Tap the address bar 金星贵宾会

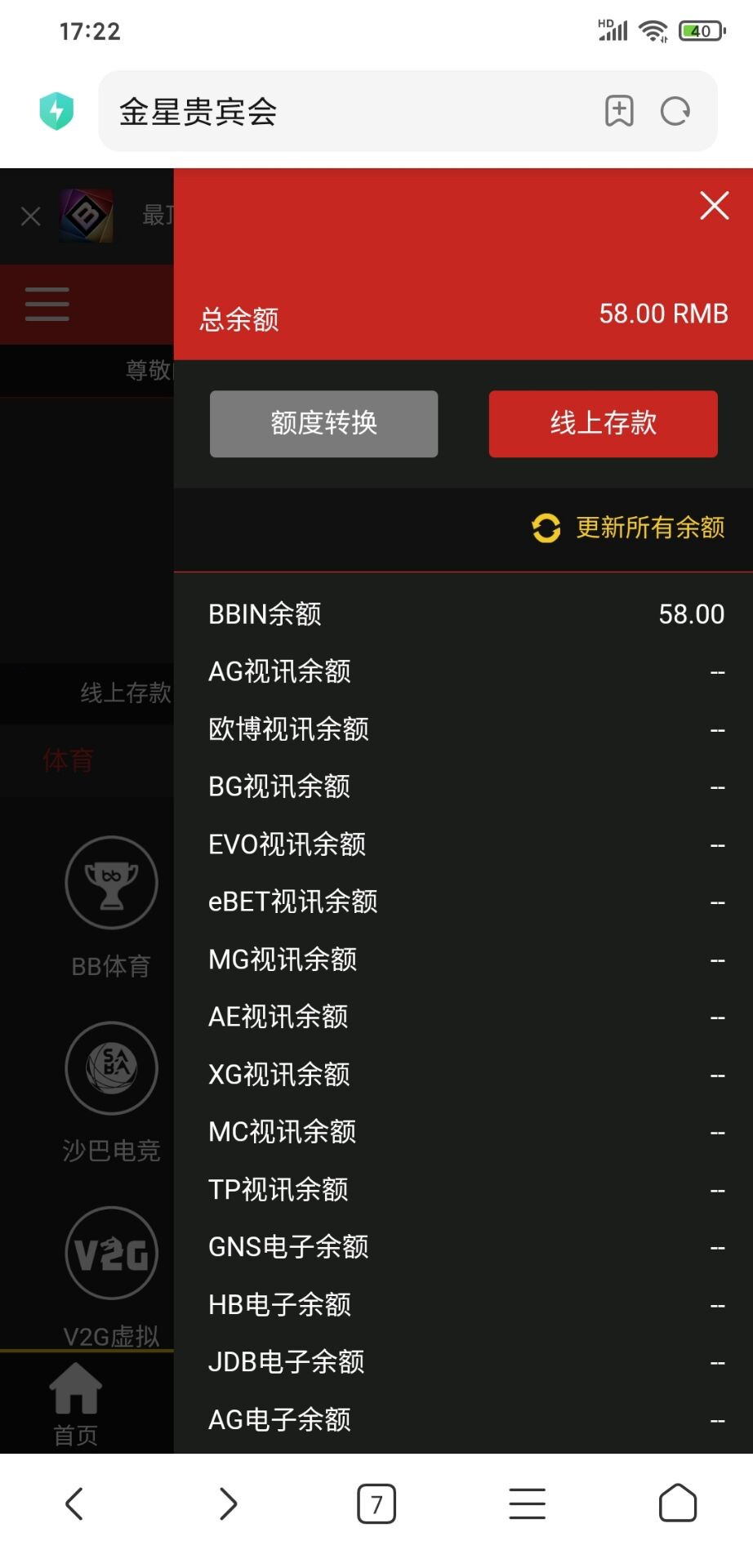pos(343,111)
